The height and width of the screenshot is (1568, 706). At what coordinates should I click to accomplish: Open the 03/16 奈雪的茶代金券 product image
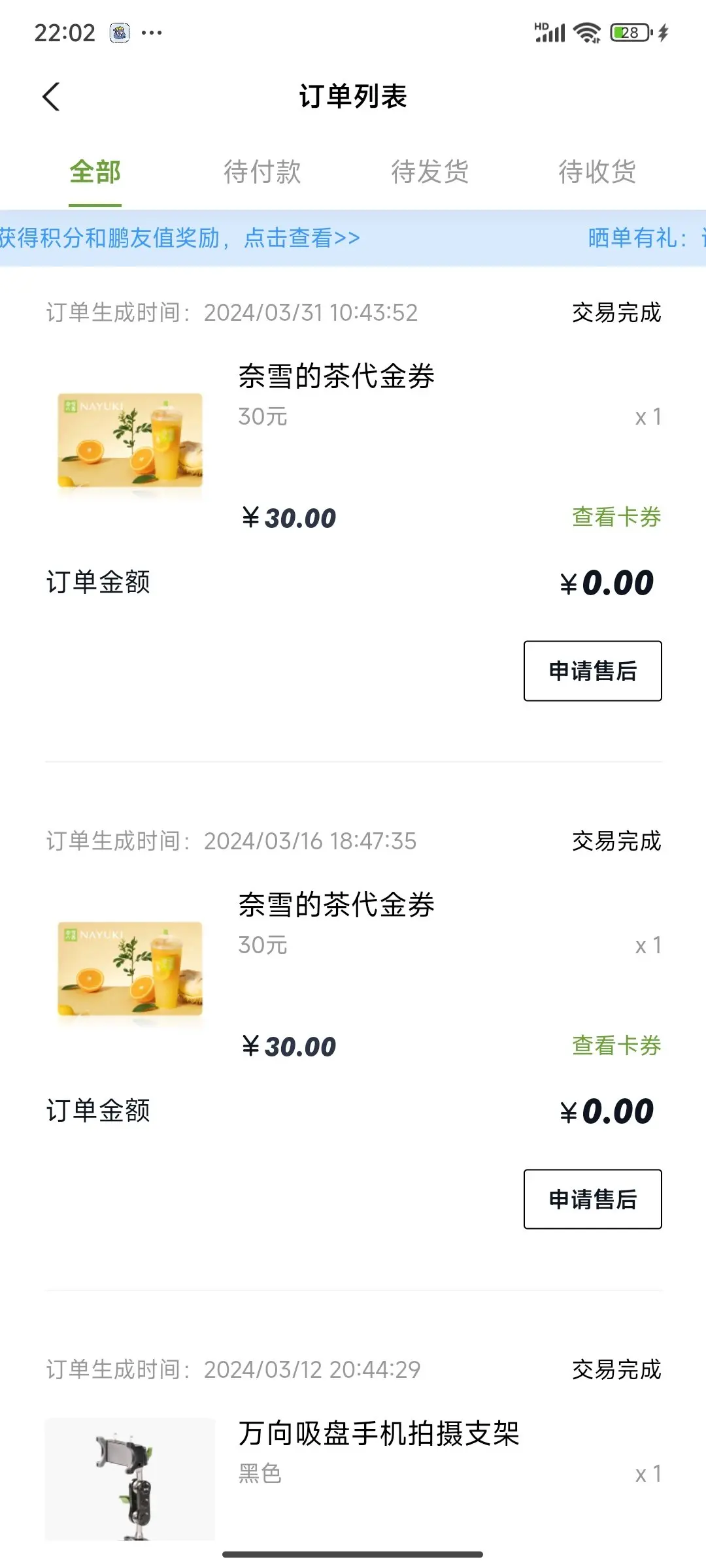(x=130, y=969)
